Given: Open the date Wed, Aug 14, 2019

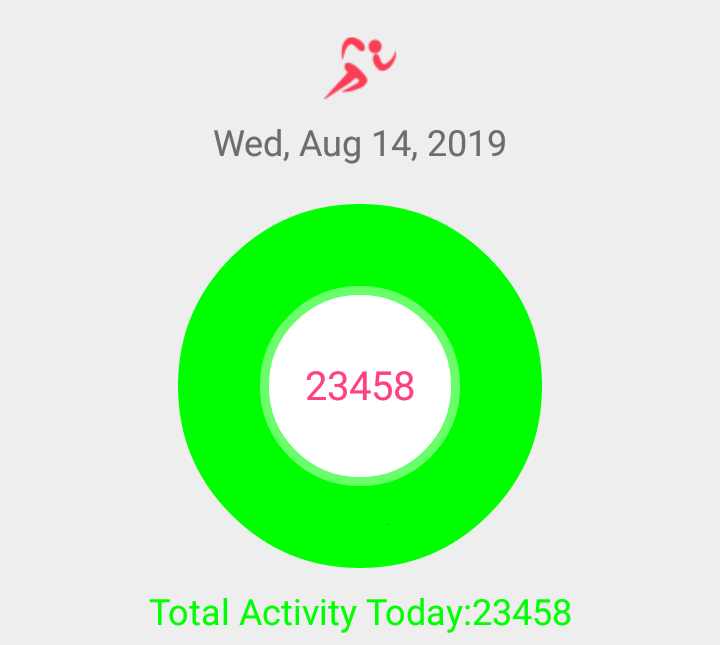Looking at the screenshot, I should tap(360, 144).
